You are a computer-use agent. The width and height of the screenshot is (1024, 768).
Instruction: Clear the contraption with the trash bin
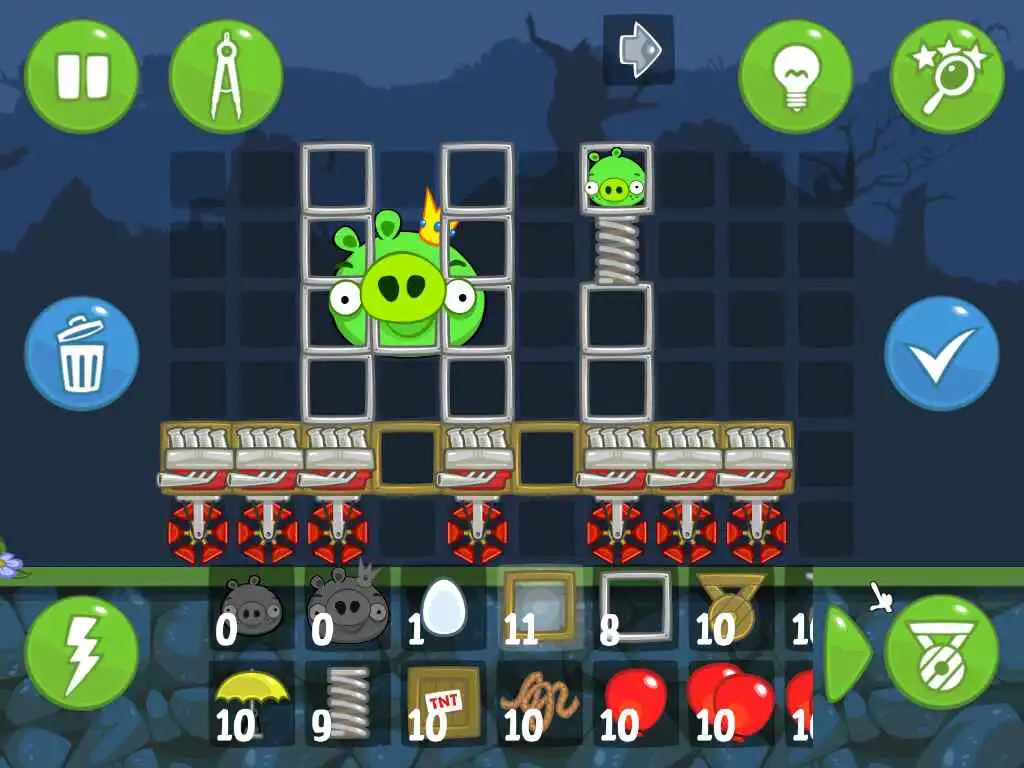[81, 353]
